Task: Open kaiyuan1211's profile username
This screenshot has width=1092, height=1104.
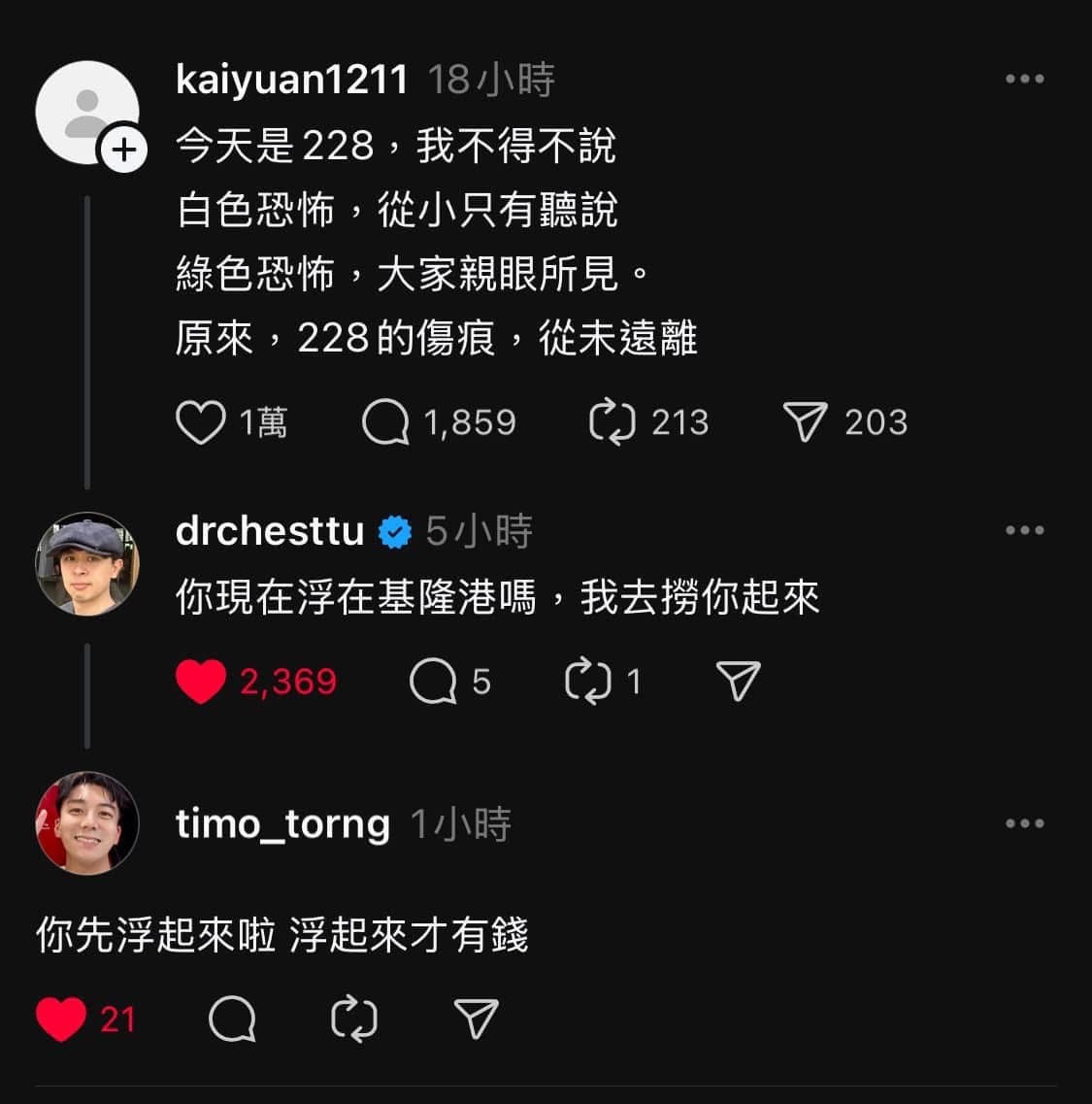Action: (x=291, y=79)
